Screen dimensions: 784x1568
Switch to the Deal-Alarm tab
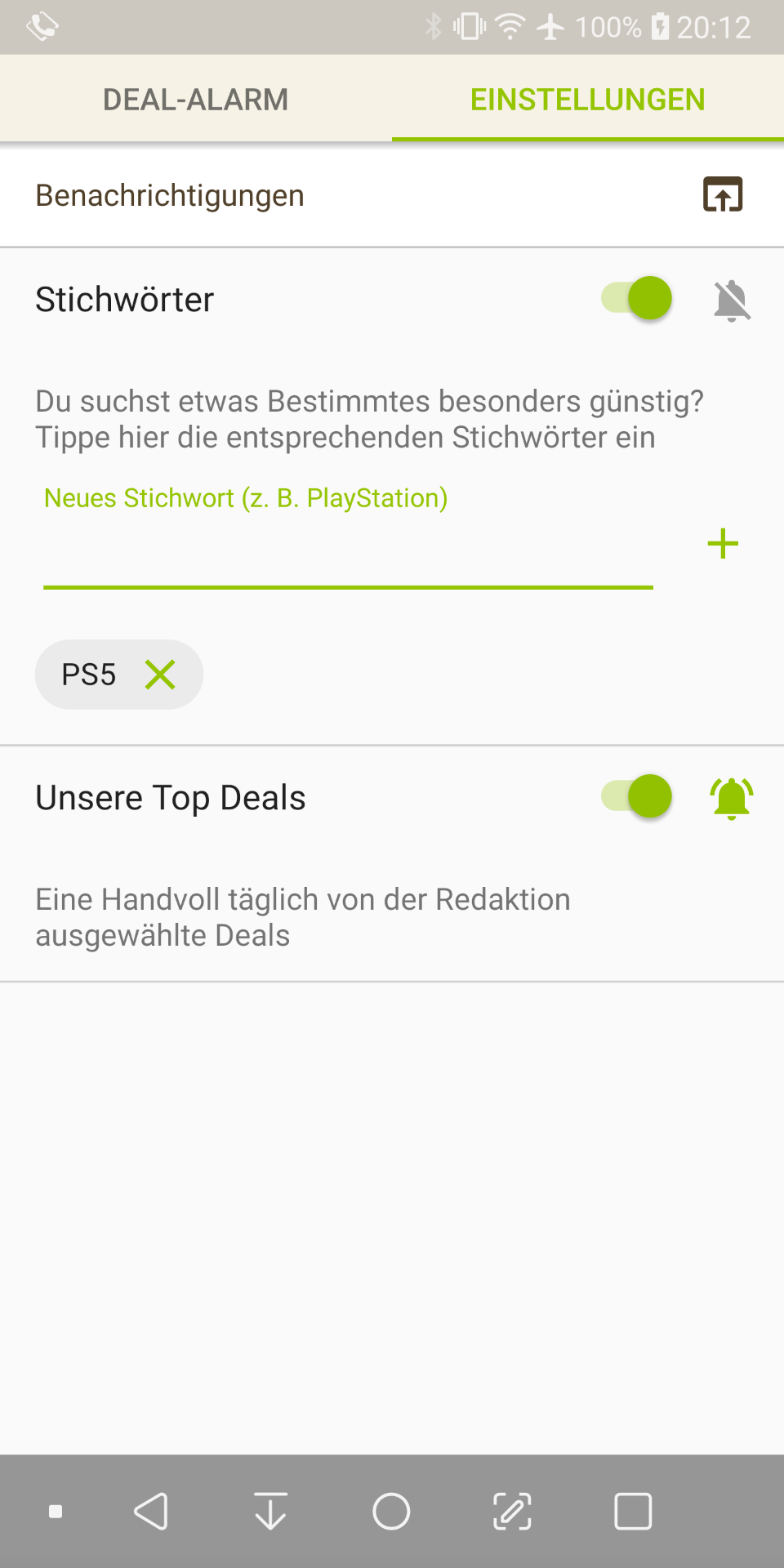pos(195,100)
